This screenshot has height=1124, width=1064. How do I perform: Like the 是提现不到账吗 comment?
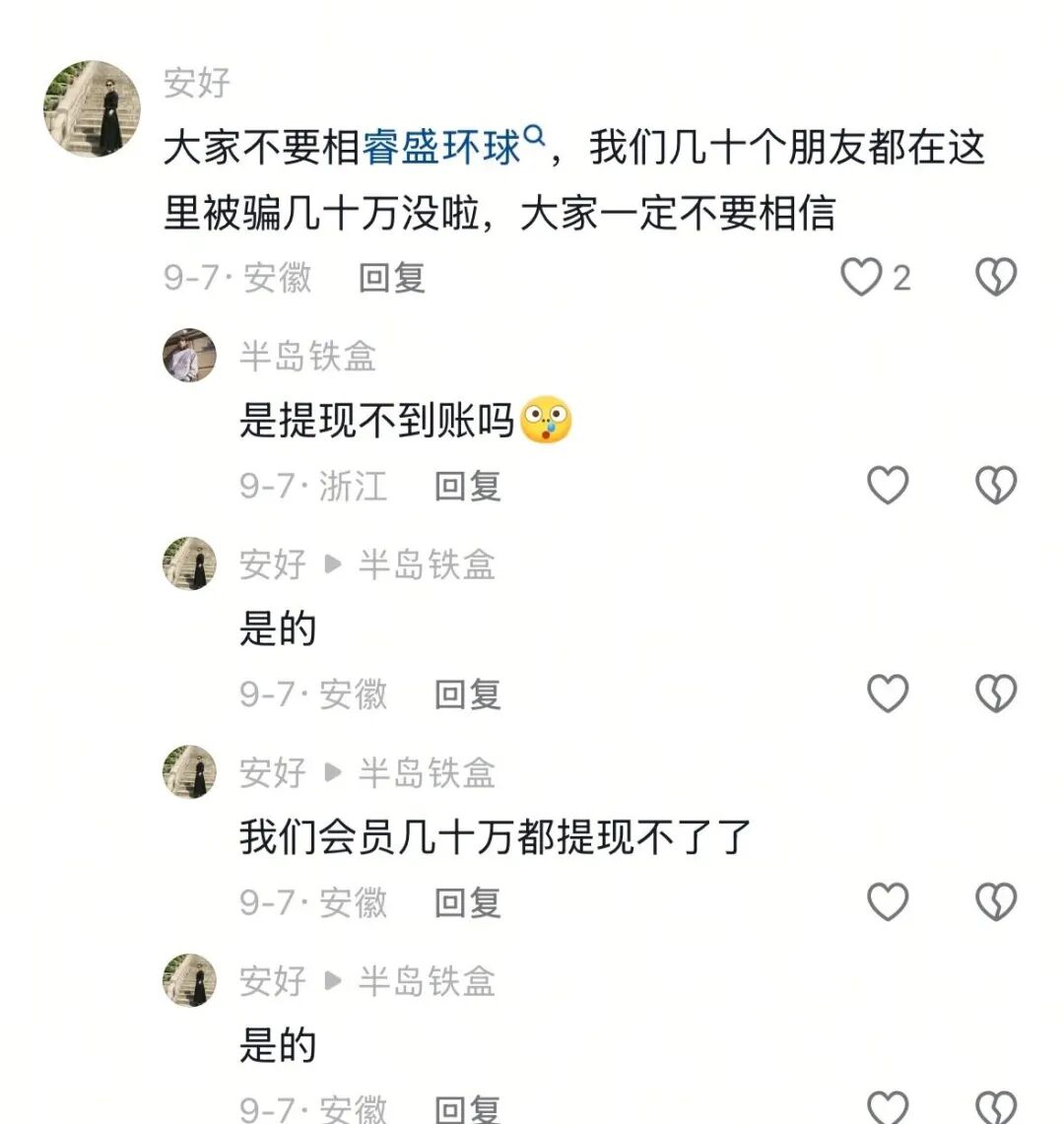coord(887,485)
